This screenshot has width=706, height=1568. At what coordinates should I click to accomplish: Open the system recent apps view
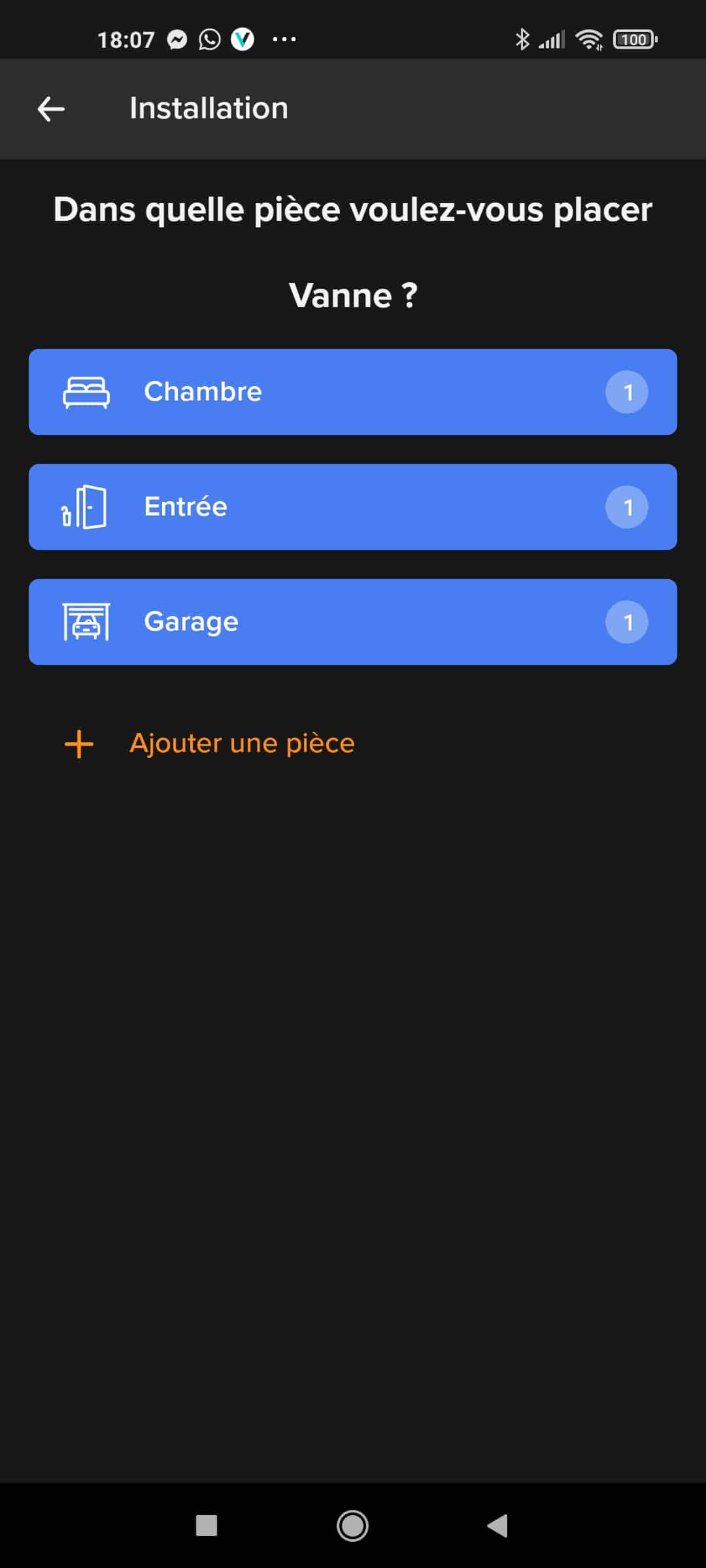tap(207, 1526)
